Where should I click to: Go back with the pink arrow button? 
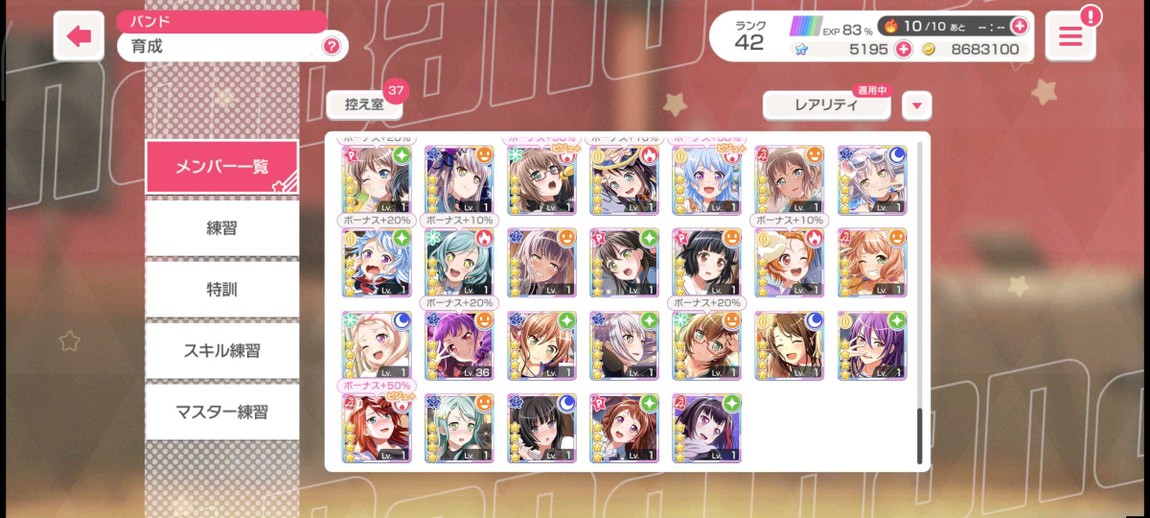click(78, 37)
